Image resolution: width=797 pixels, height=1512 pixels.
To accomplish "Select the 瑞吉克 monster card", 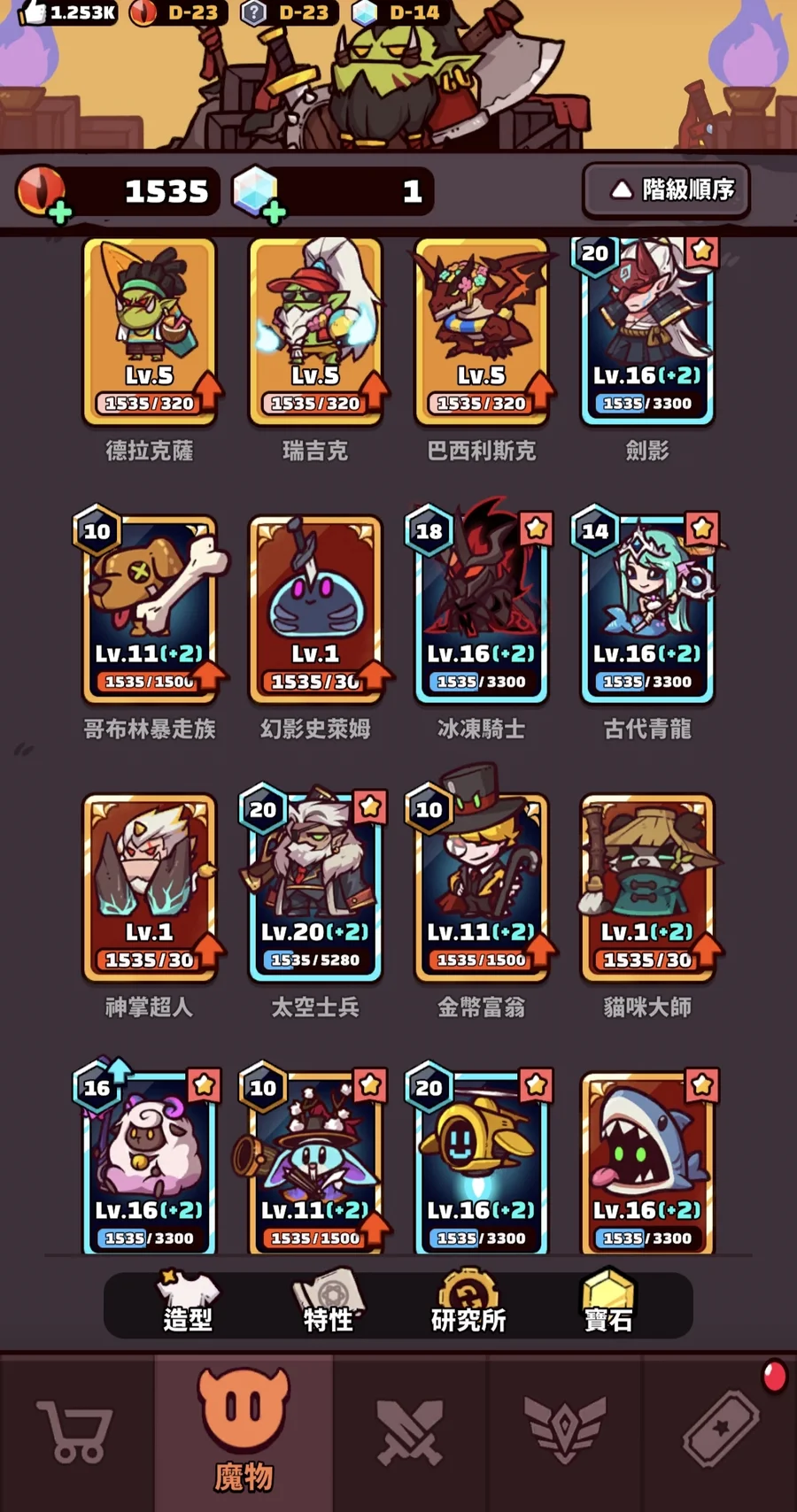I will point(316,332).
